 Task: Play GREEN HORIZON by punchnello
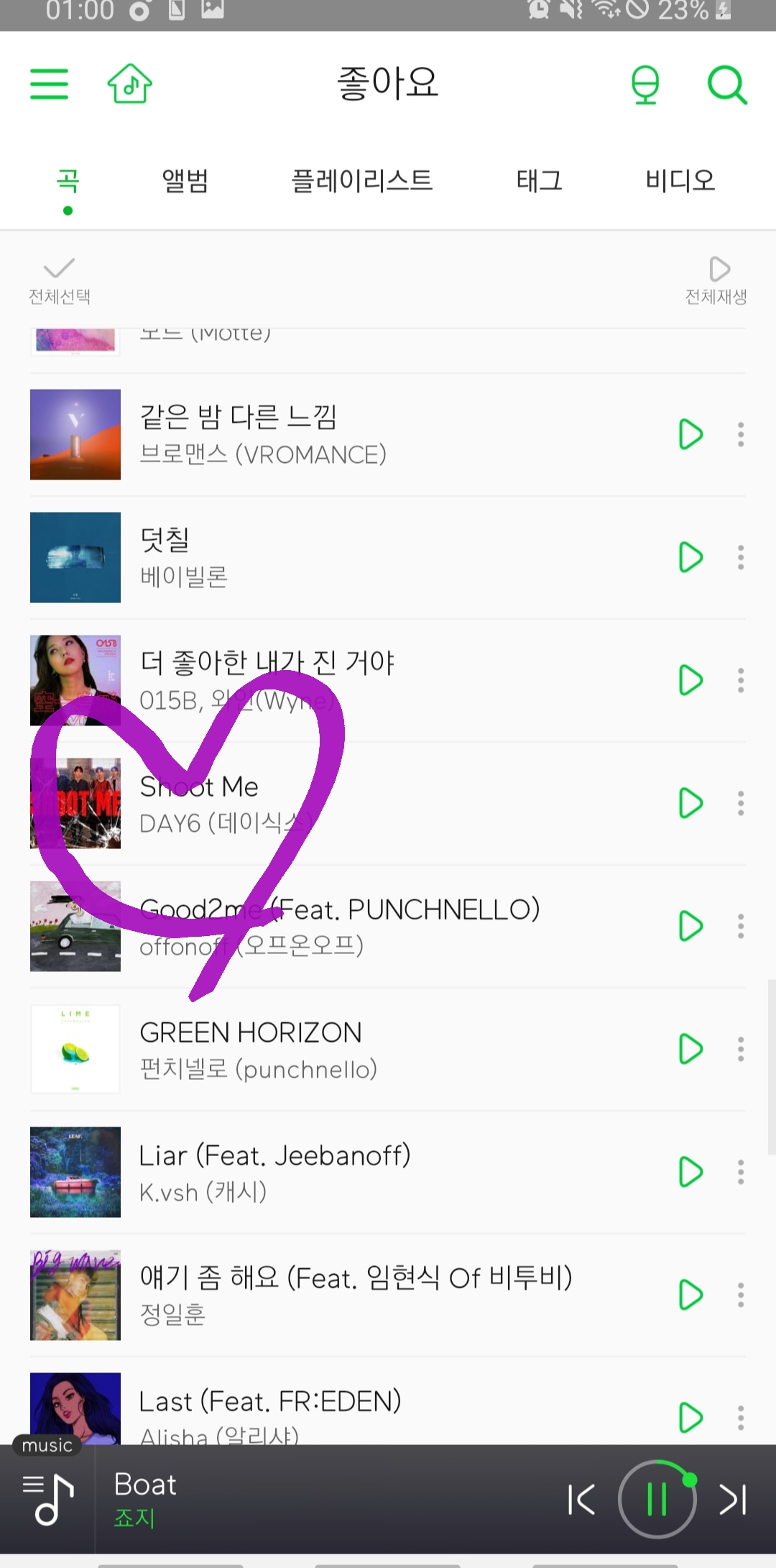click(690, 1049)
